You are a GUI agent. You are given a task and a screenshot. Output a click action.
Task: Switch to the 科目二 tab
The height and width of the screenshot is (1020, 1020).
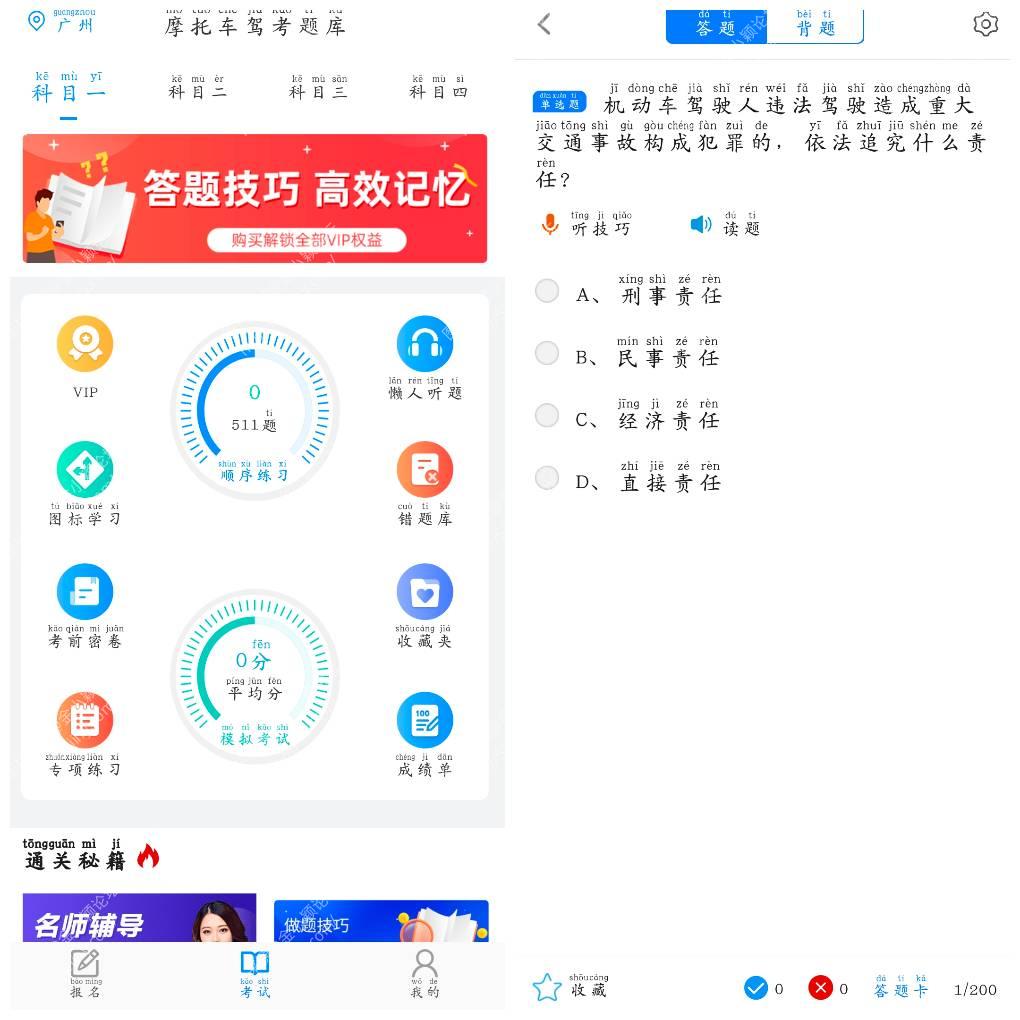[197, 88]
